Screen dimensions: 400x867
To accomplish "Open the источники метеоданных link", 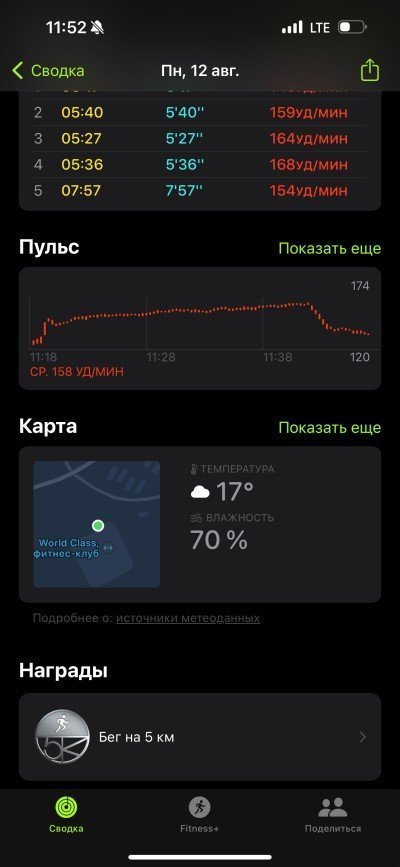I will [188, 618].
